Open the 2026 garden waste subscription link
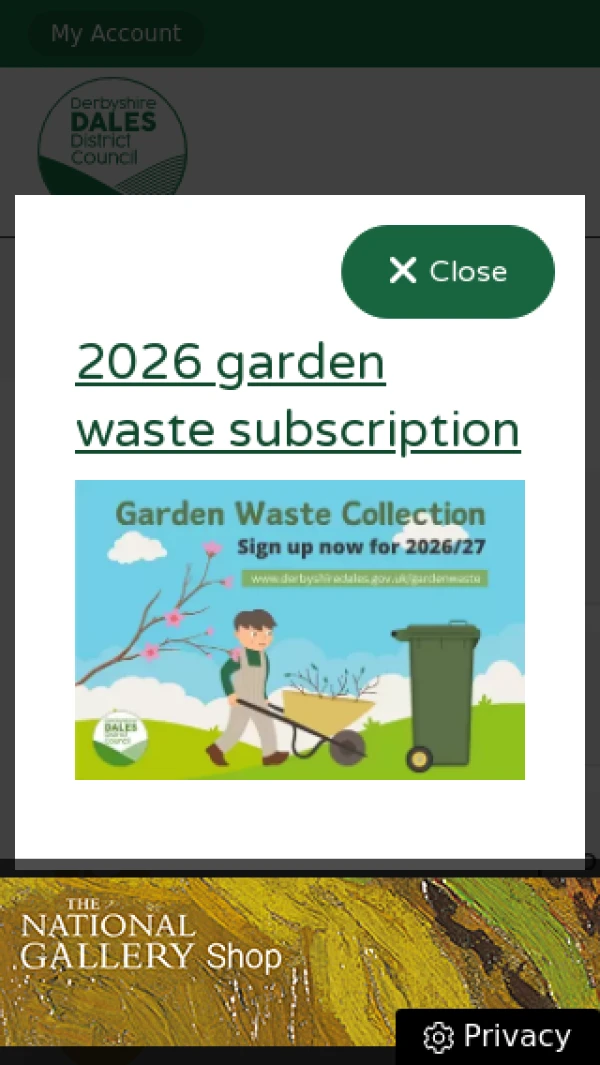Screen dimensions: 600x1065 297,396
